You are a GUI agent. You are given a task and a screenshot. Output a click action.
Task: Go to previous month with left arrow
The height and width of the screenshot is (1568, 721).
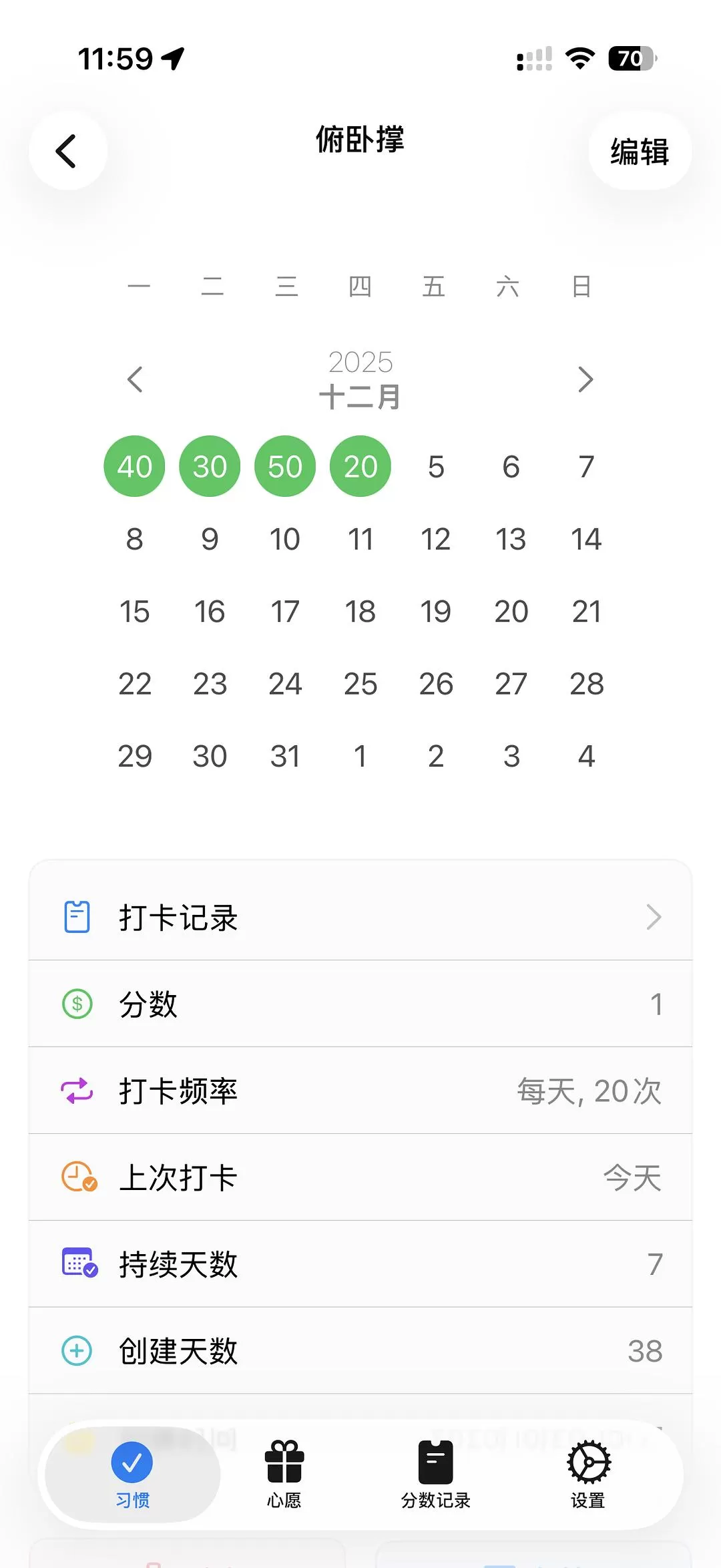click(x=135, y=379)
